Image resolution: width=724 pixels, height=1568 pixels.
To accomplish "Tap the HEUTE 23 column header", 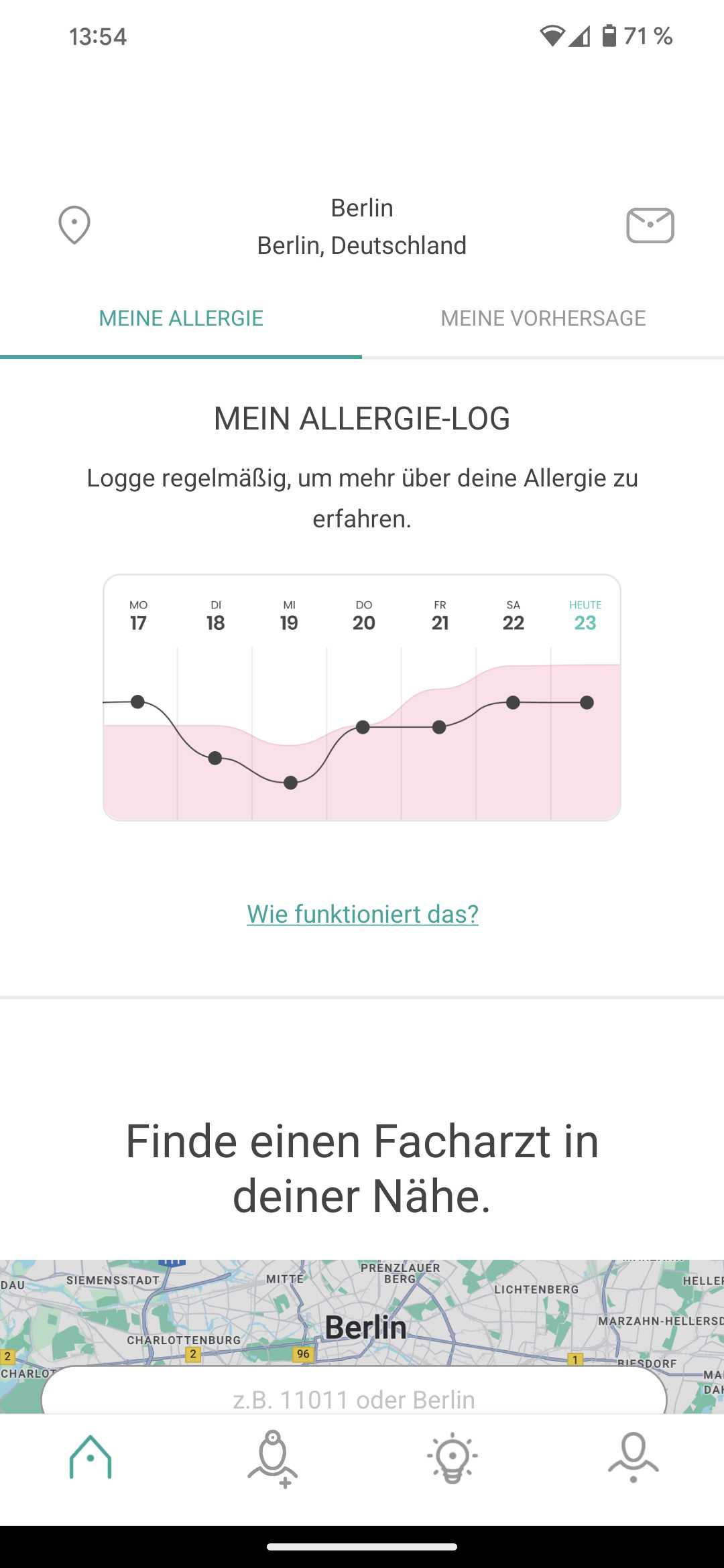I will (584, 614).
